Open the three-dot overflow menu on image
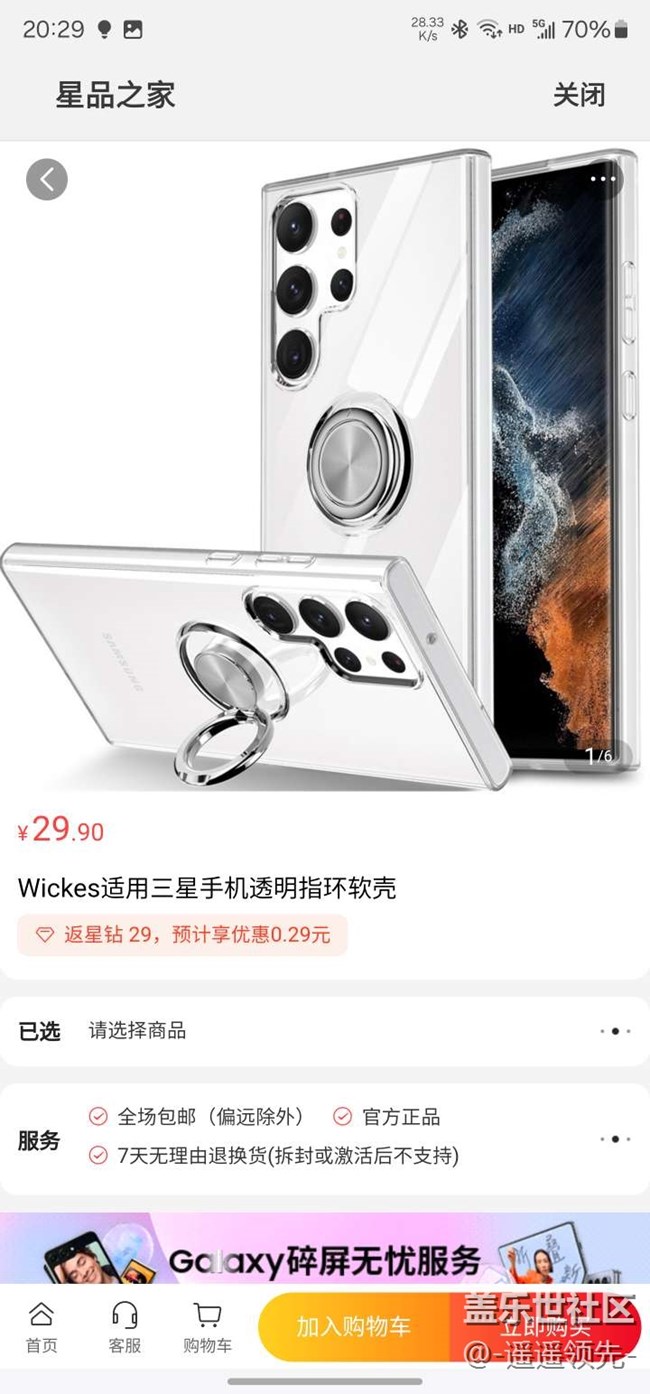The height and width of the screenshot is (1394, 650). tap(603, 180)
